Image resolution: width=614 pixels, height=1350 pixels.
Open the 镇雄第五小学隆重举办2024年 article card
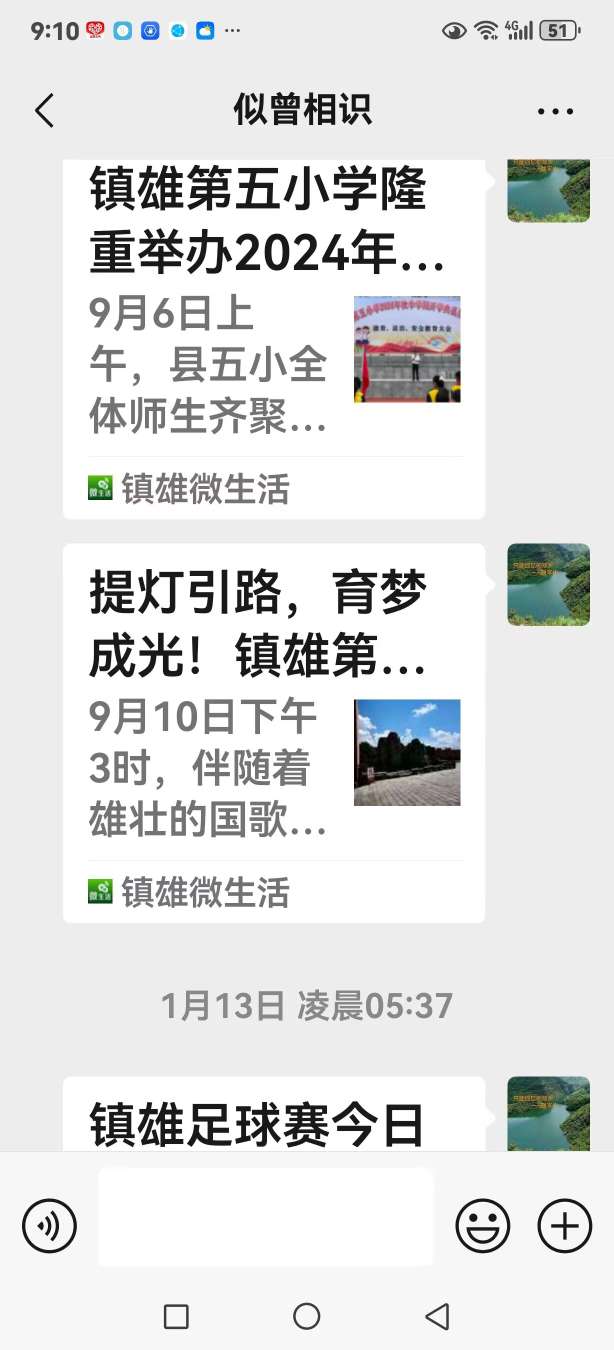click(x=273, y=340)
